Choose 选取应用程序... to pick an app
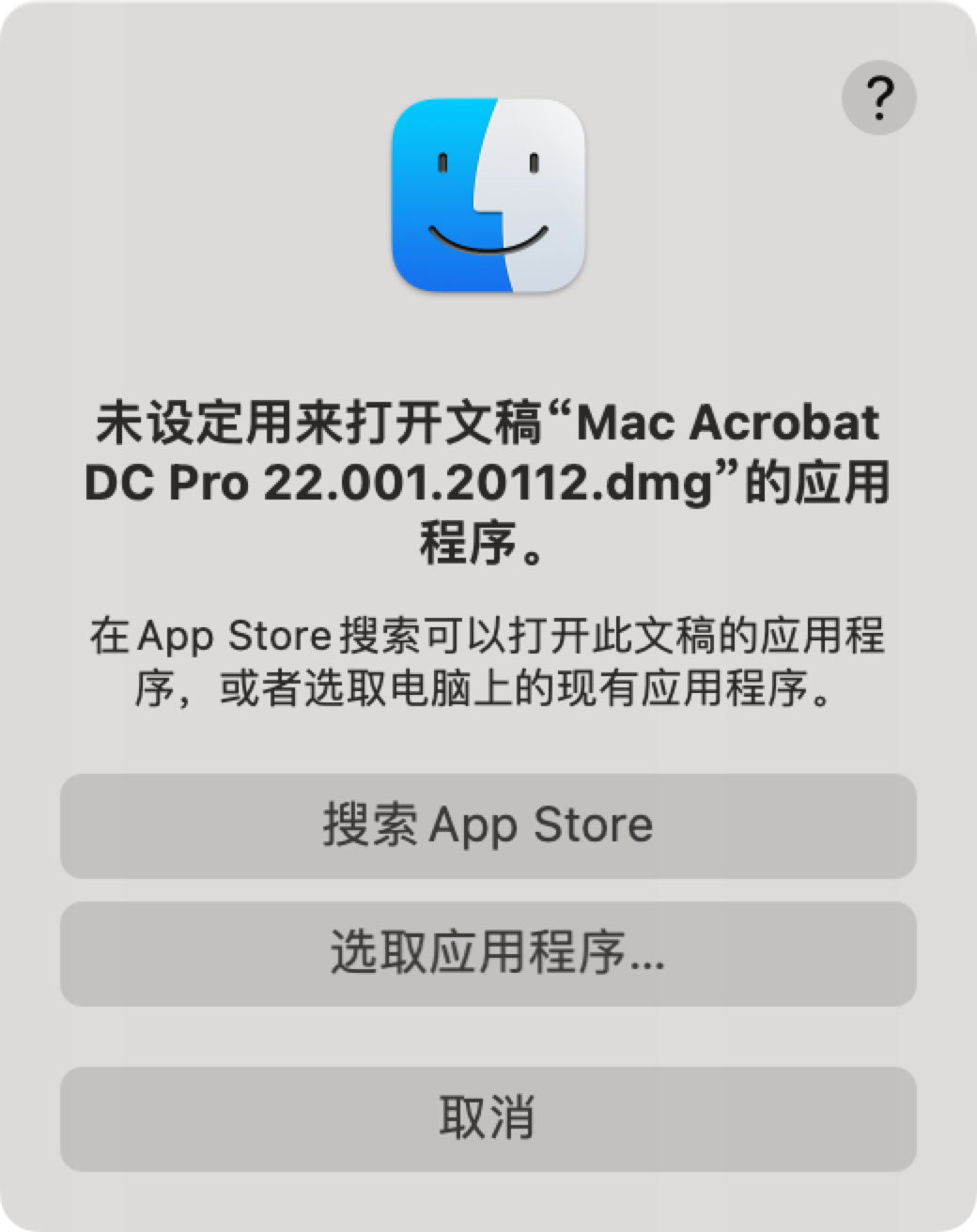Viewport: 977px width, 1232px height. pyautogui.click(x=488, y=953)
